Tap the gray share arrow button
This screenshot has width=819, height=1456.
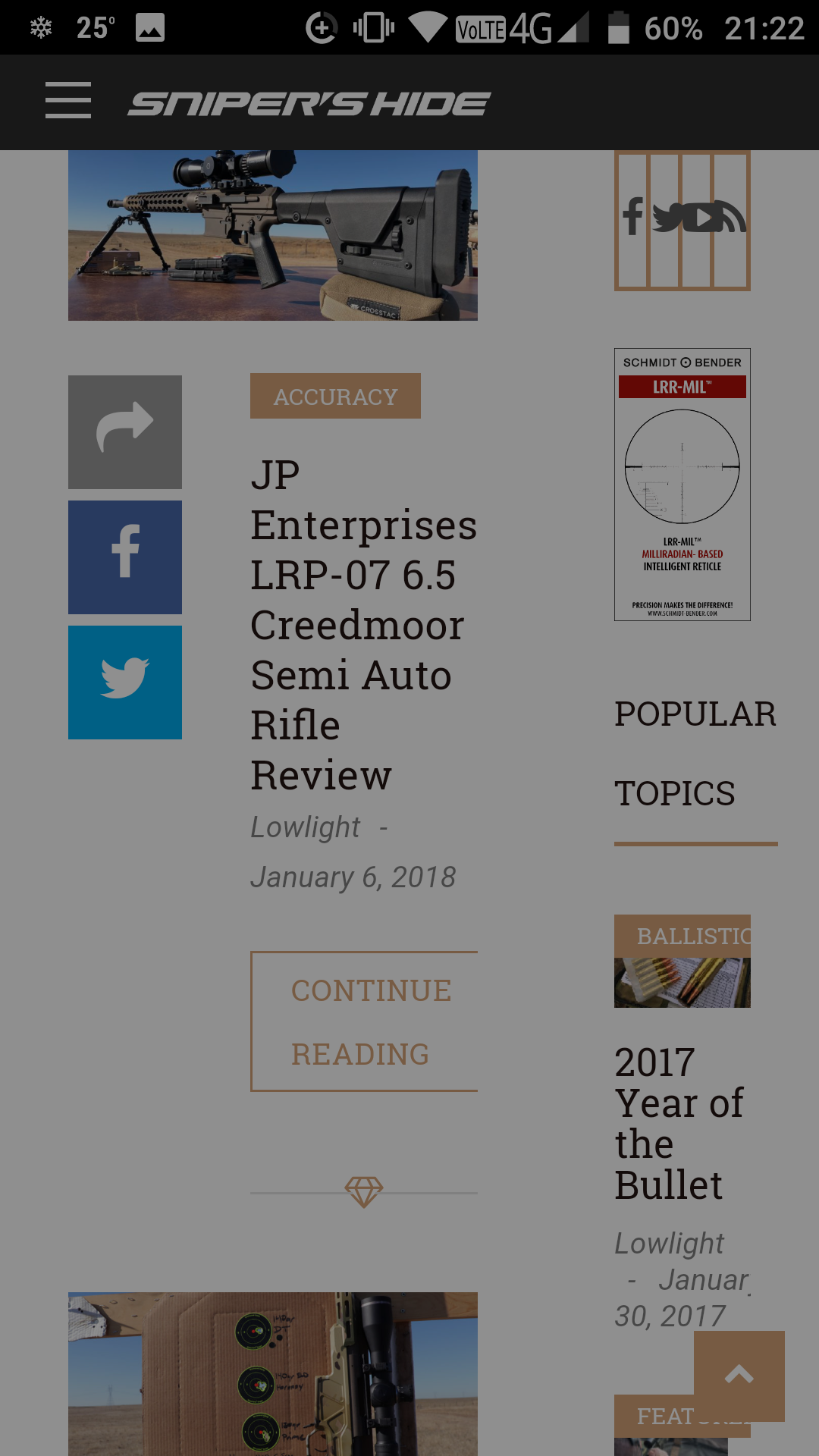pos(125,432)
